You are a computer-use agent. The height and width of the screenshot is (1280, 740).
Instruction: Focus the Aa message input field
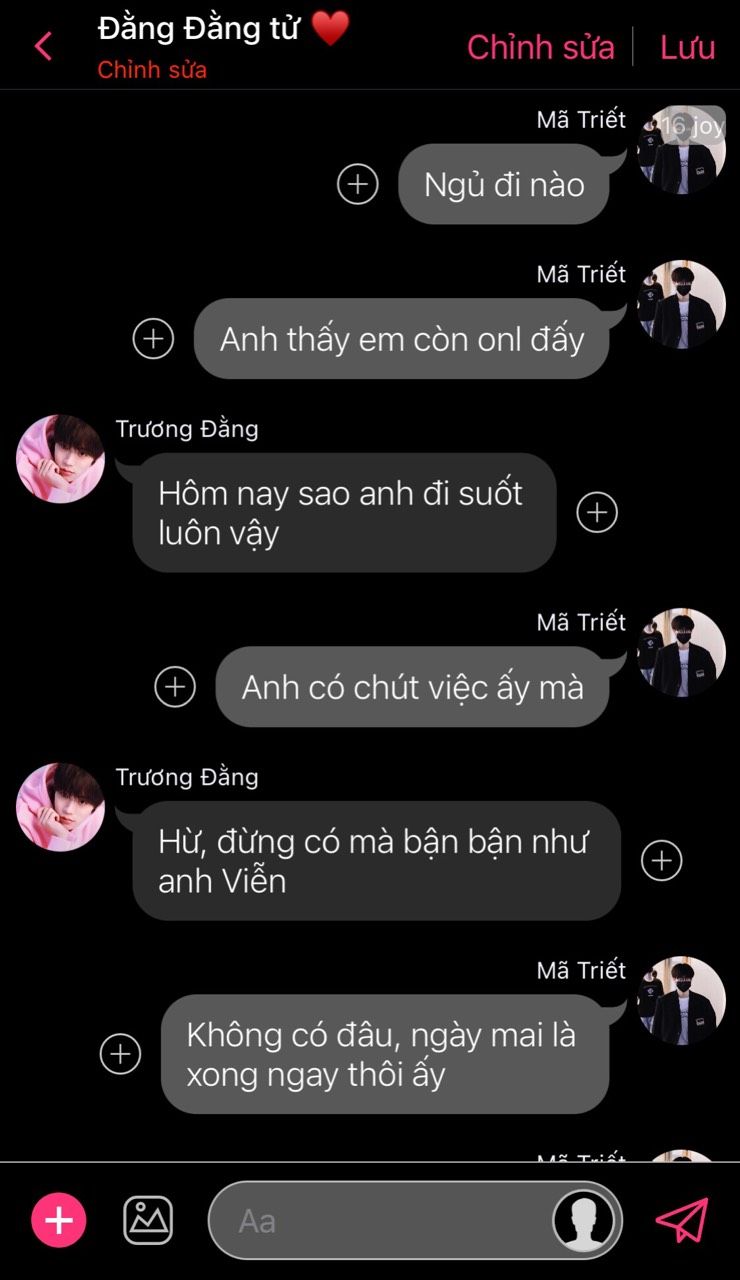click(x=380, y=1221)
